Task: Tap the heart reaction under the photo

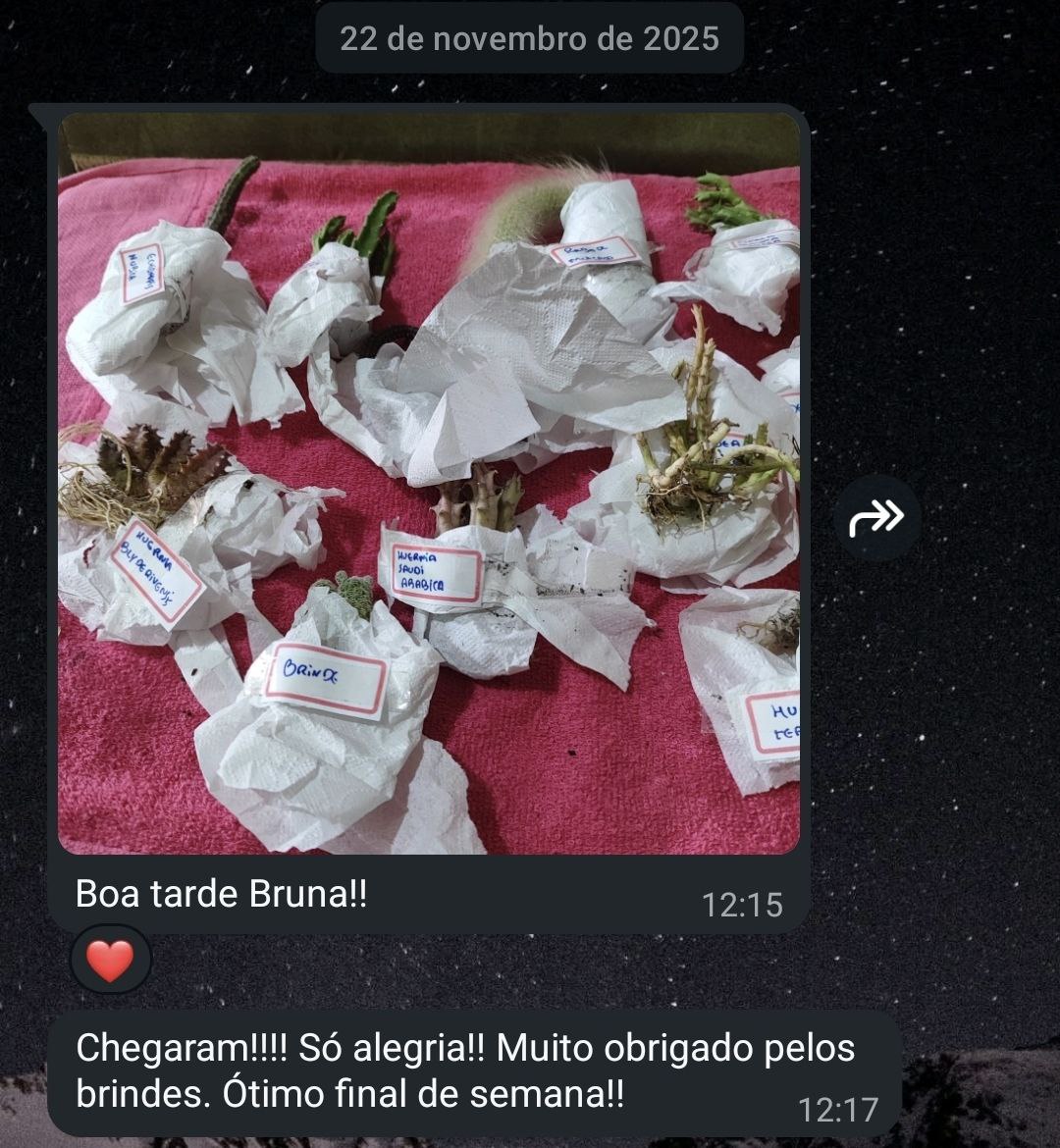Action: click(111, 960)
